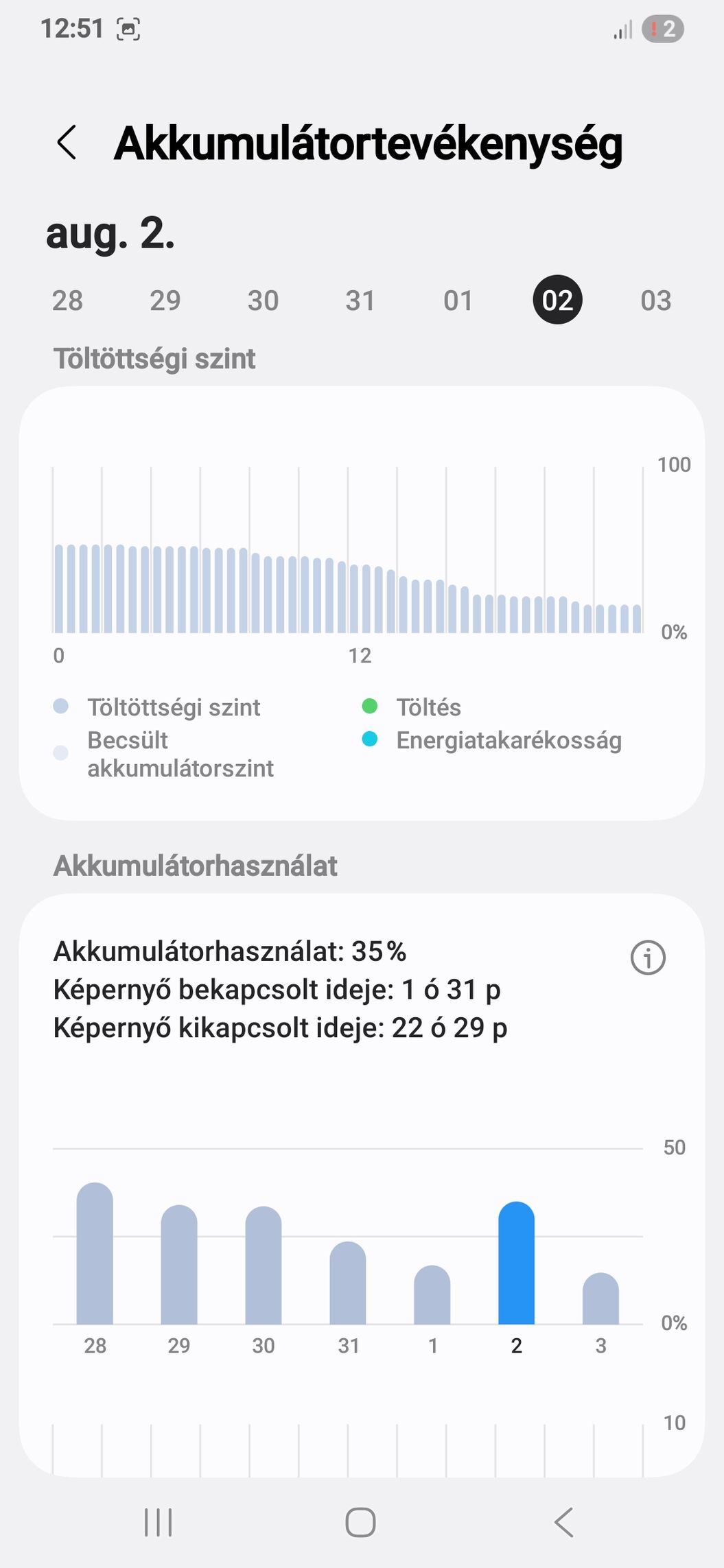This screenshot has height=1568, width=724.
Task: Tap the usage bar for day 1
Action: point(432,1294)
